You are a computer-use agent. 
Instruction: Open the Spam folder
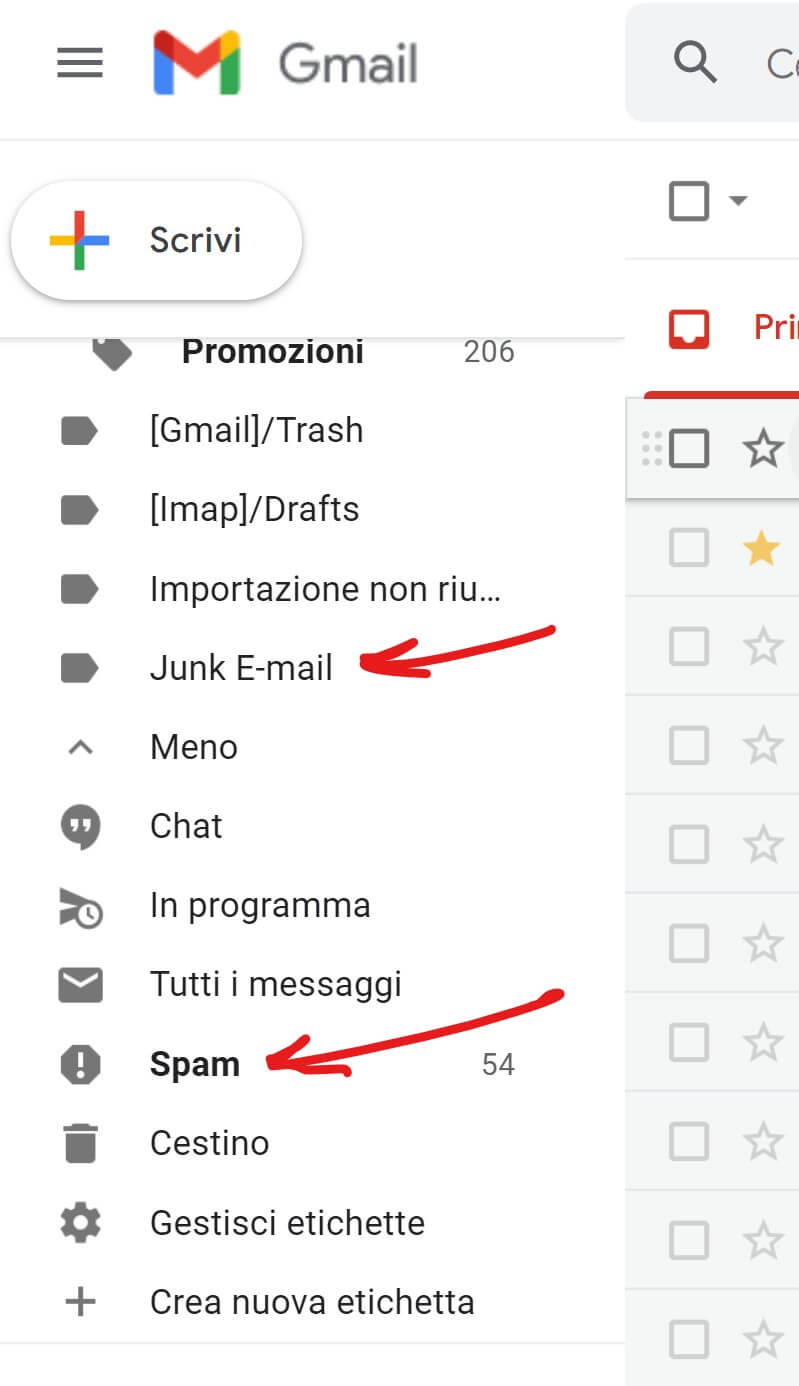pyautogui.click(x=195, y=1064)
